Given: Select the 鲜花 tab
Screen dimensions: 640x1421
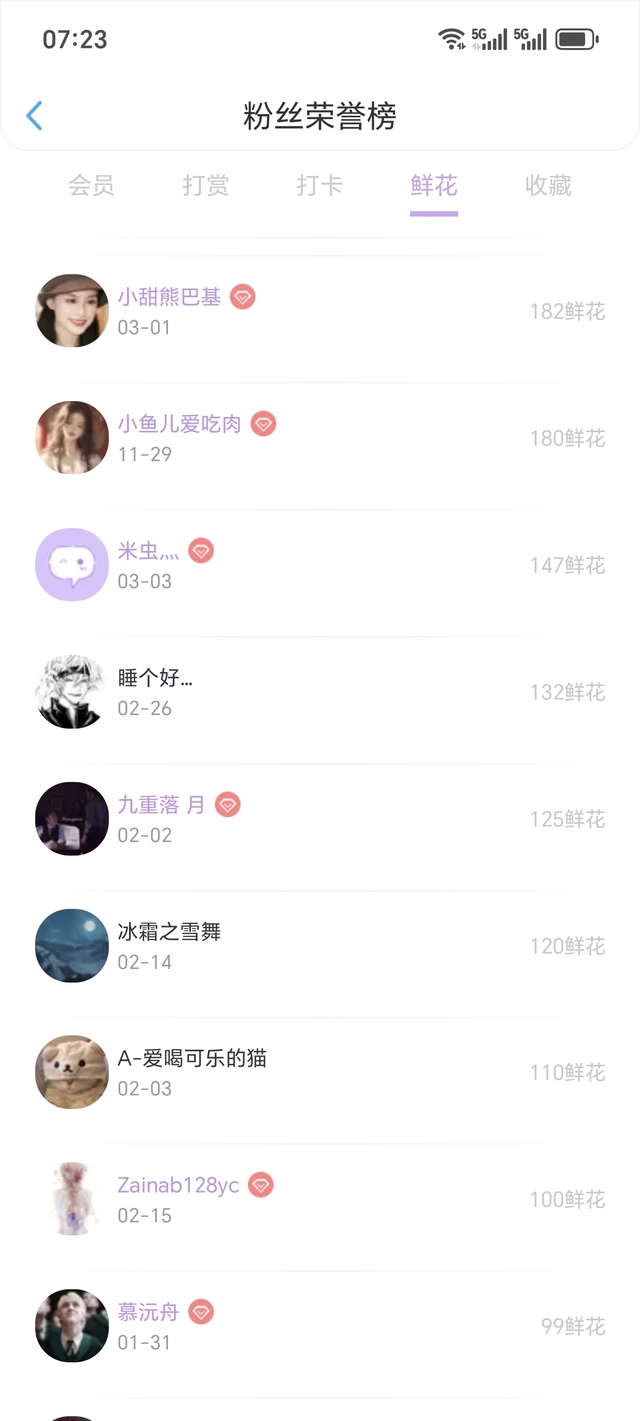Looking at the screenshot, I should tap(434, 185).
